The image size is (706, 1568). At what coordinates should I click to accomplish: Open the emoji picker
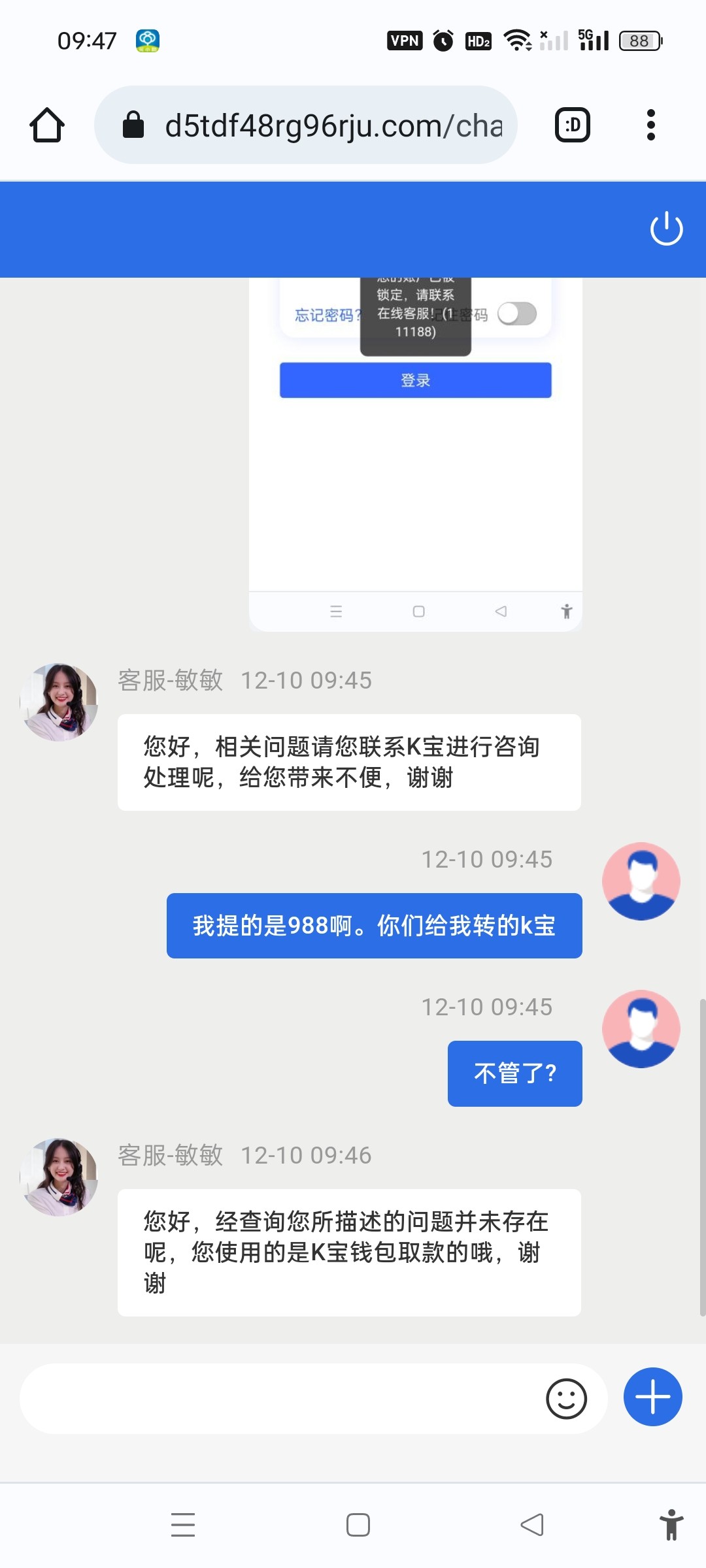pyautogui.click(x=566, y=1399)
